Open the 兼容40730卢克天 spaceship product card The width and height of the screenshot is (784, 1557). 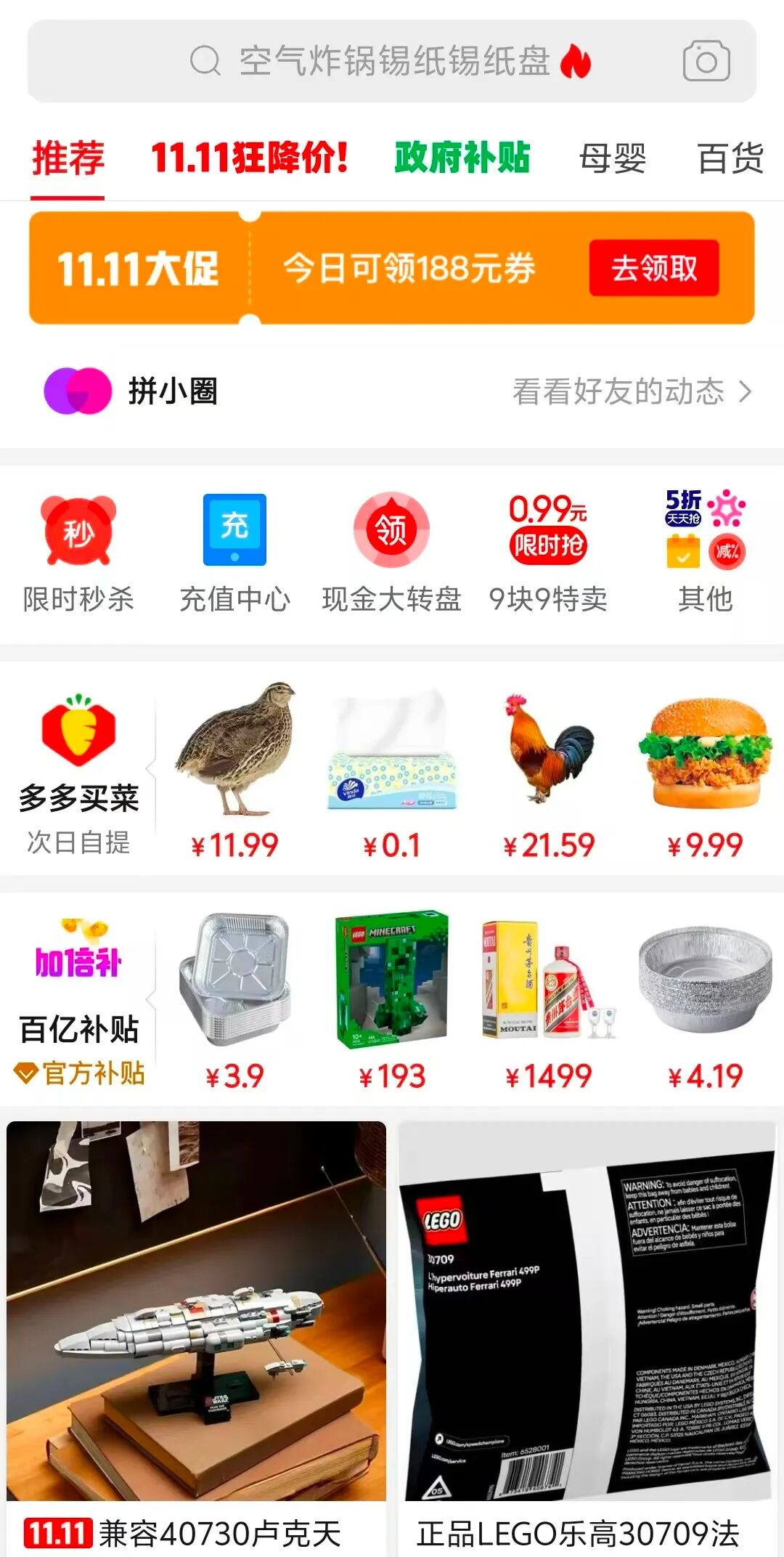click(x=196, y=1336)
